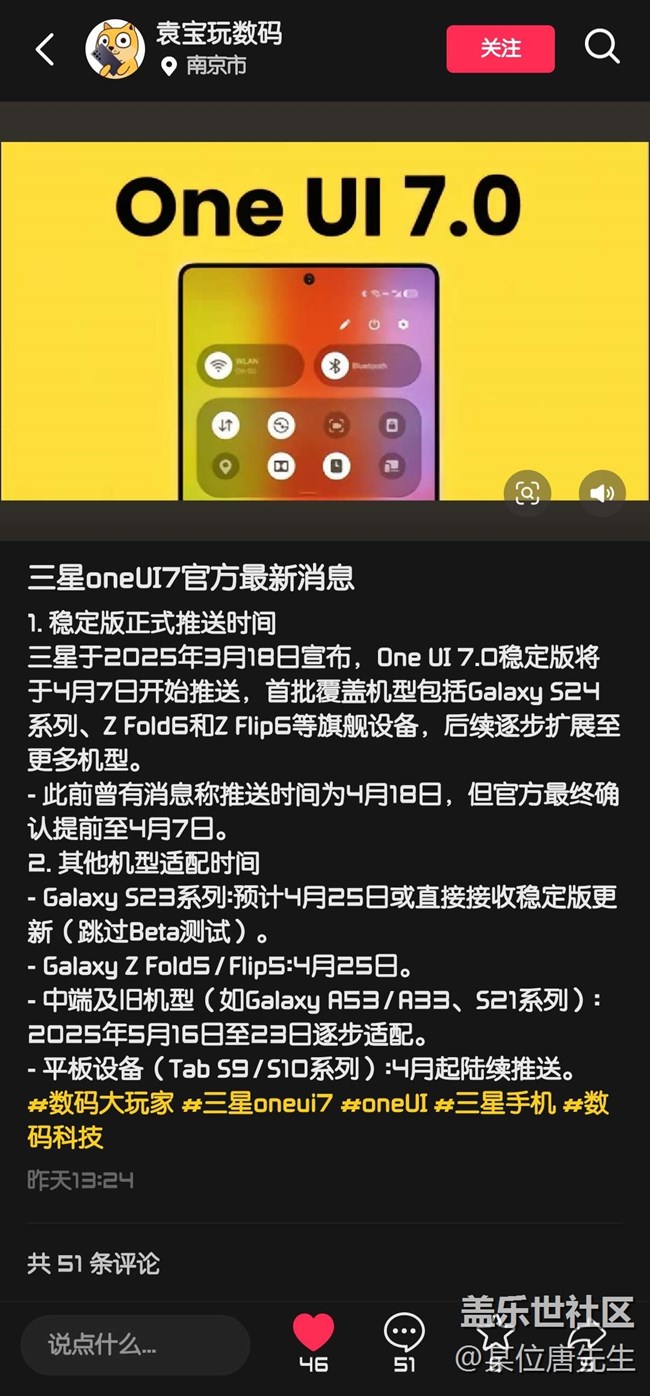
Task: Open comments via the speech-bubble icon
Action: (404, 1334)
